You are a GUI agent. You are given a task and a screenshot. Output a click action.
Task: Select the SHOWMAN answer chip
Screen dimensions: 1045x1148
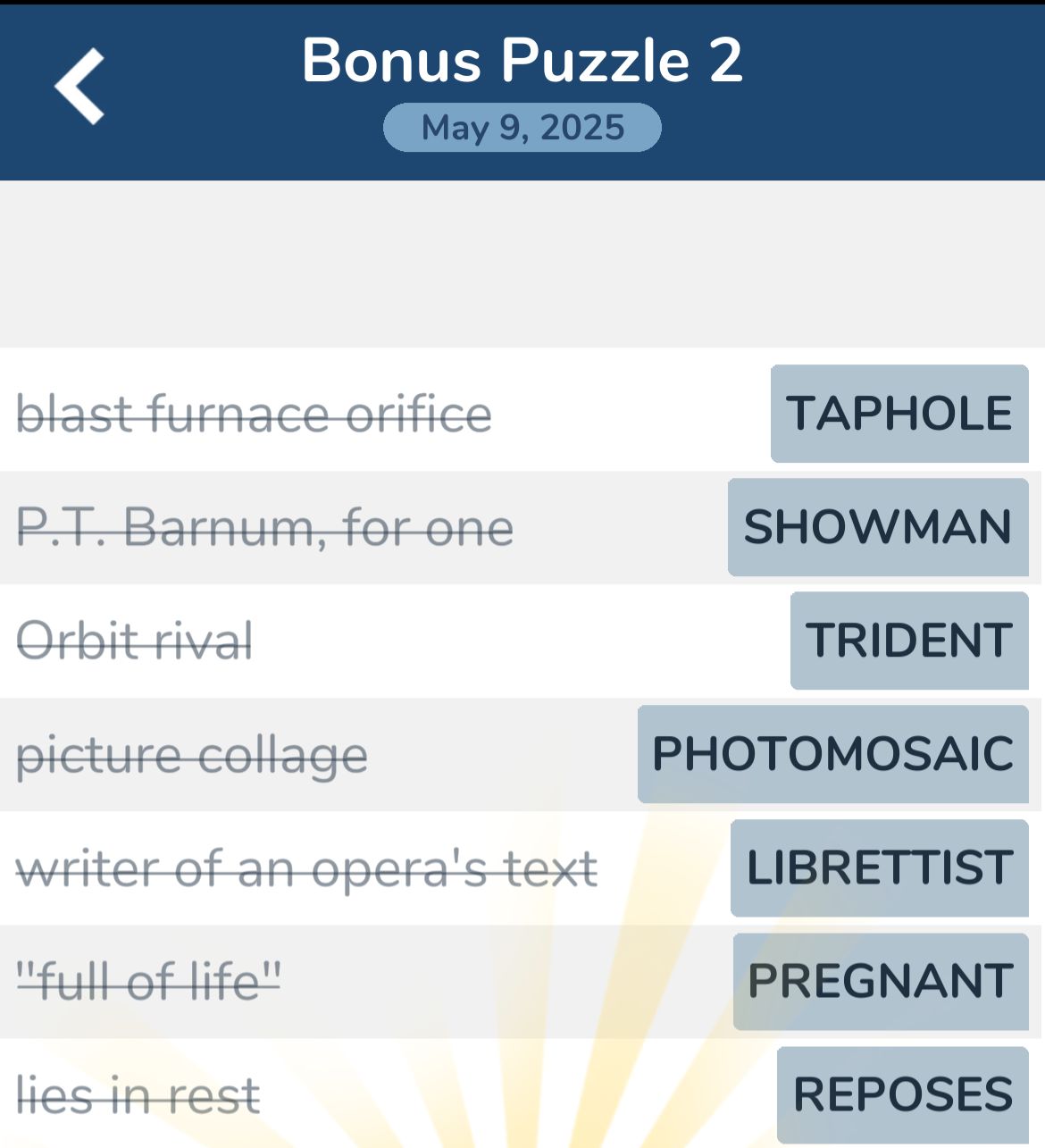[x=878, y=527]
